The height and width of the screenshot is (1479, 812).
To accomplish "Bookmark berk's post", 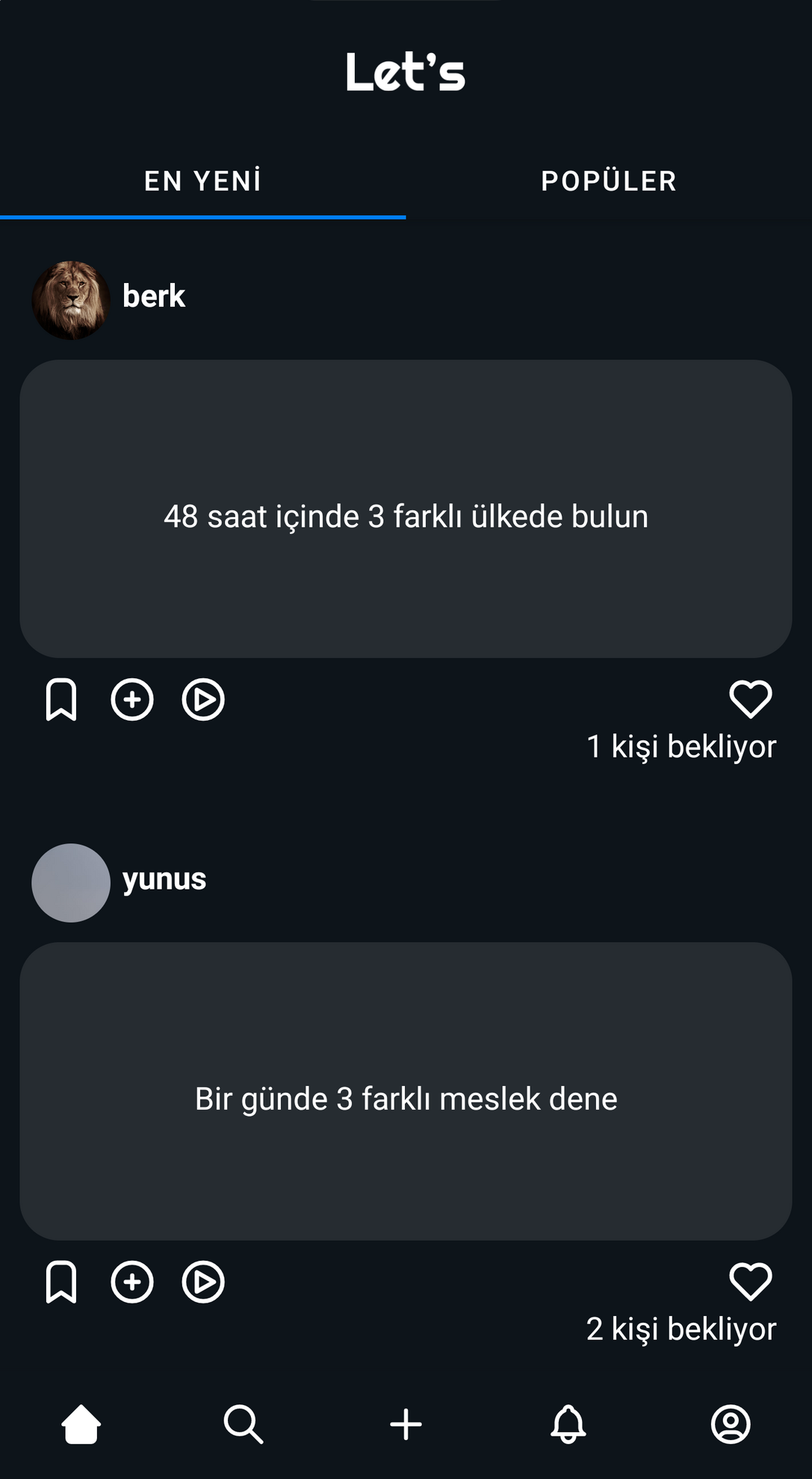I will 61,699.
